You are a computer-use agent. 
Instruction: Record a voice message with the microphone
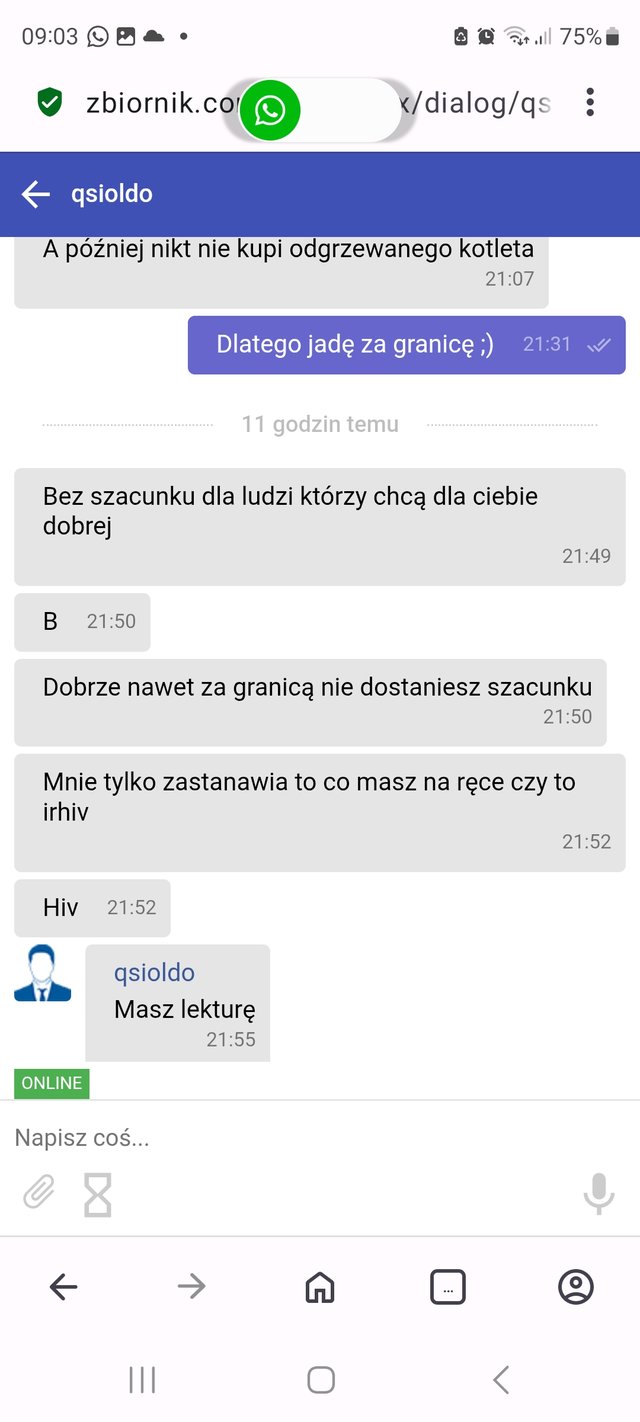point(598,1192)
